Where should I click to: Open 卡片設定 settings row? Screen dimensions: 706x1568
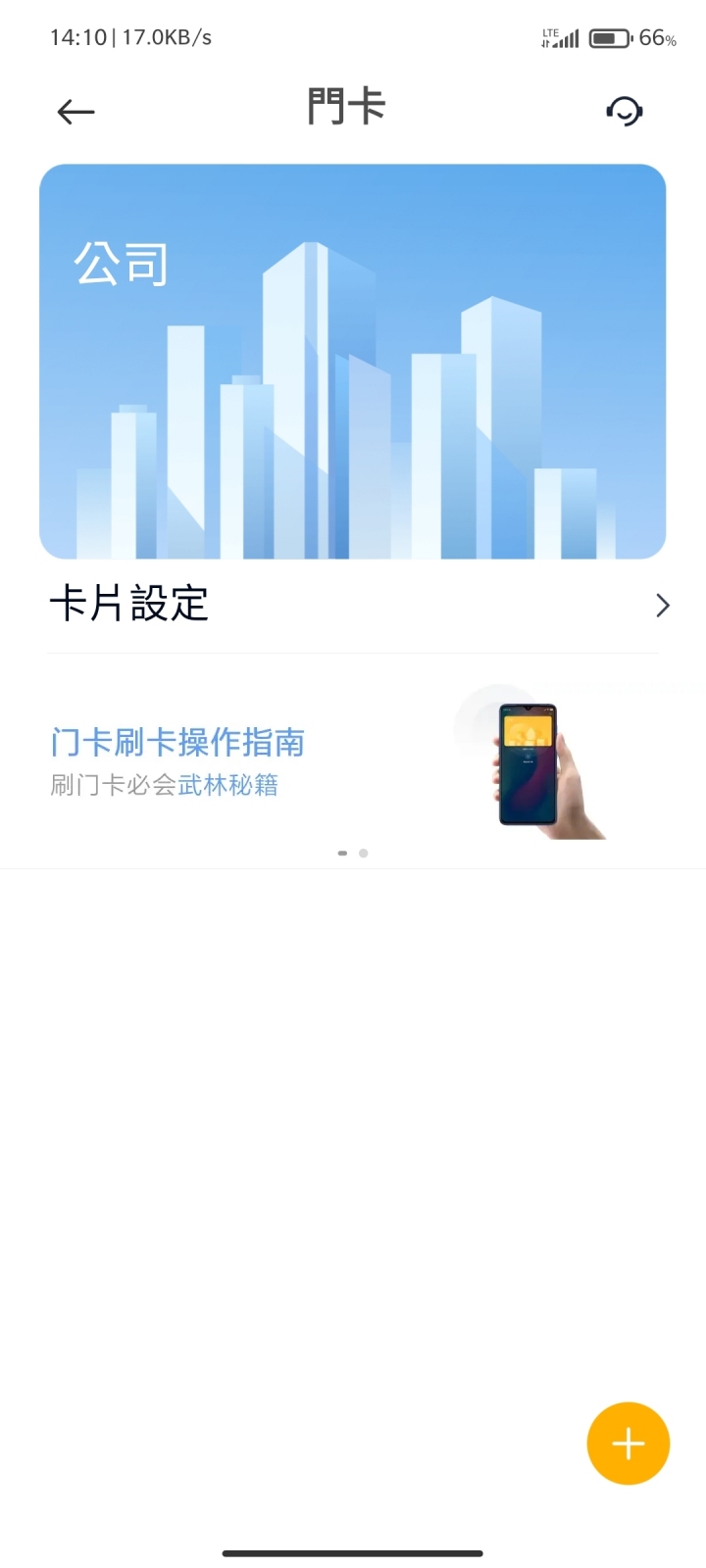click(353, 605)
